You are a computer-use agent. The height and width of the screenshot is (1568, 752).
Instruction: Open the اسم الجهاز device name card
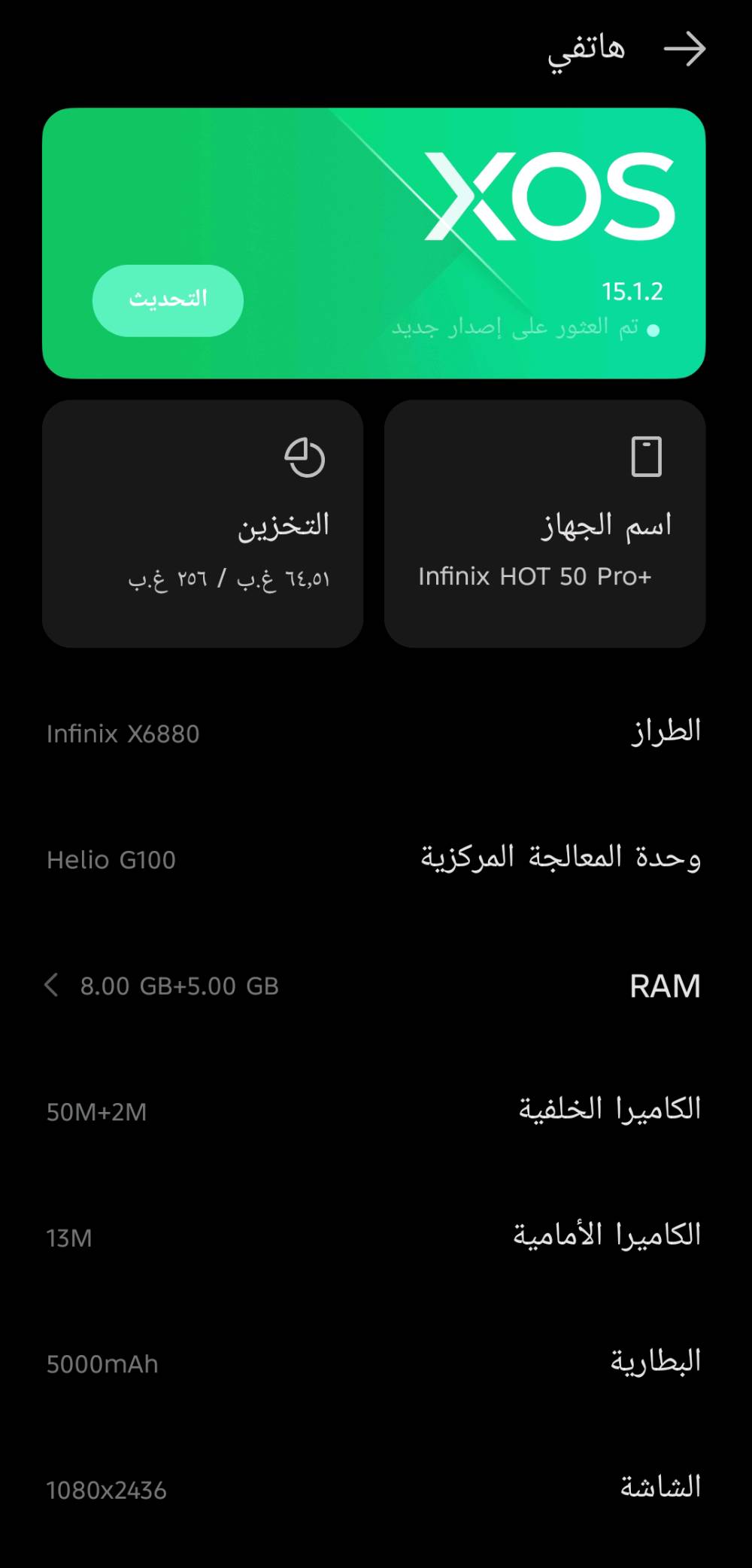pyautogui.click(x=545, y=524)
